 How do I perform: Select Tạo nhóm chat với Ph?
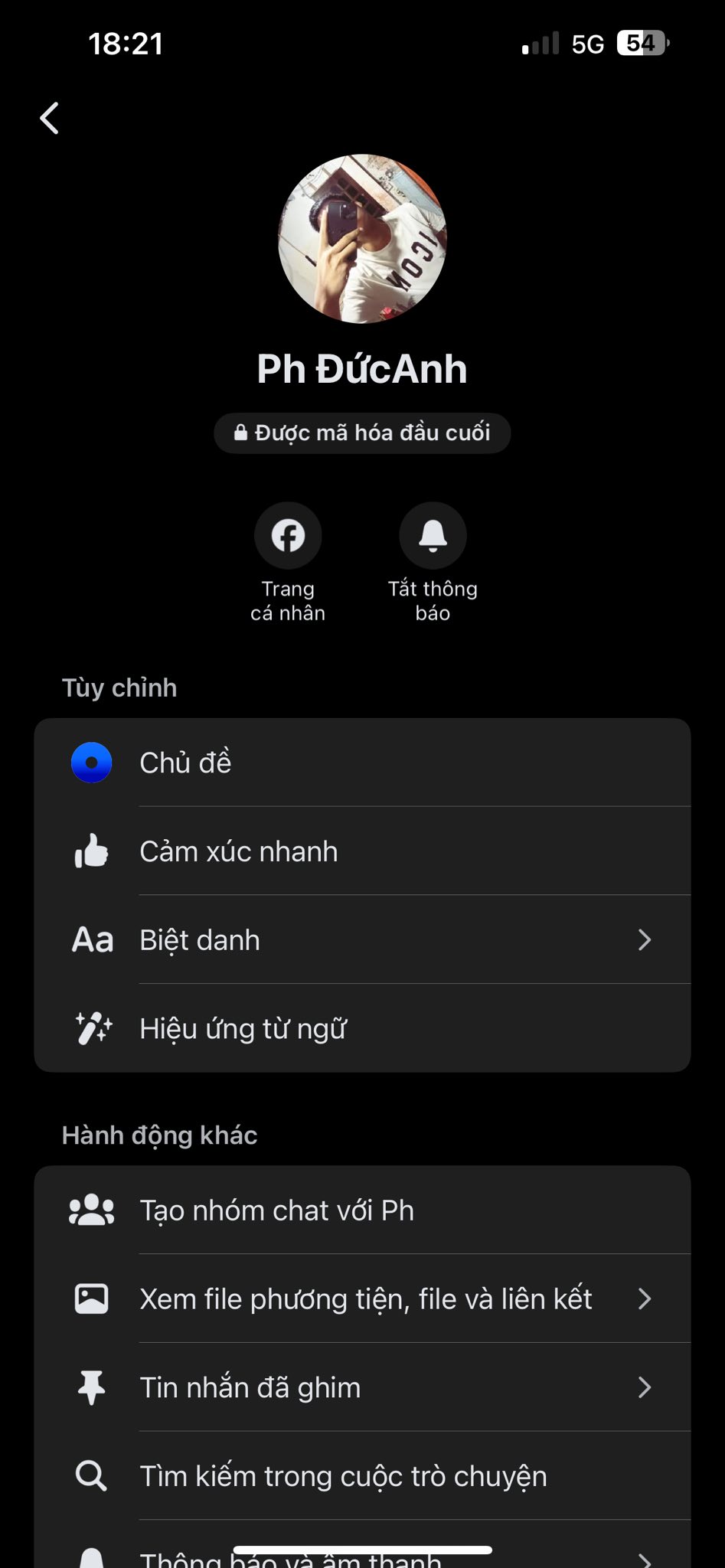362,1210
